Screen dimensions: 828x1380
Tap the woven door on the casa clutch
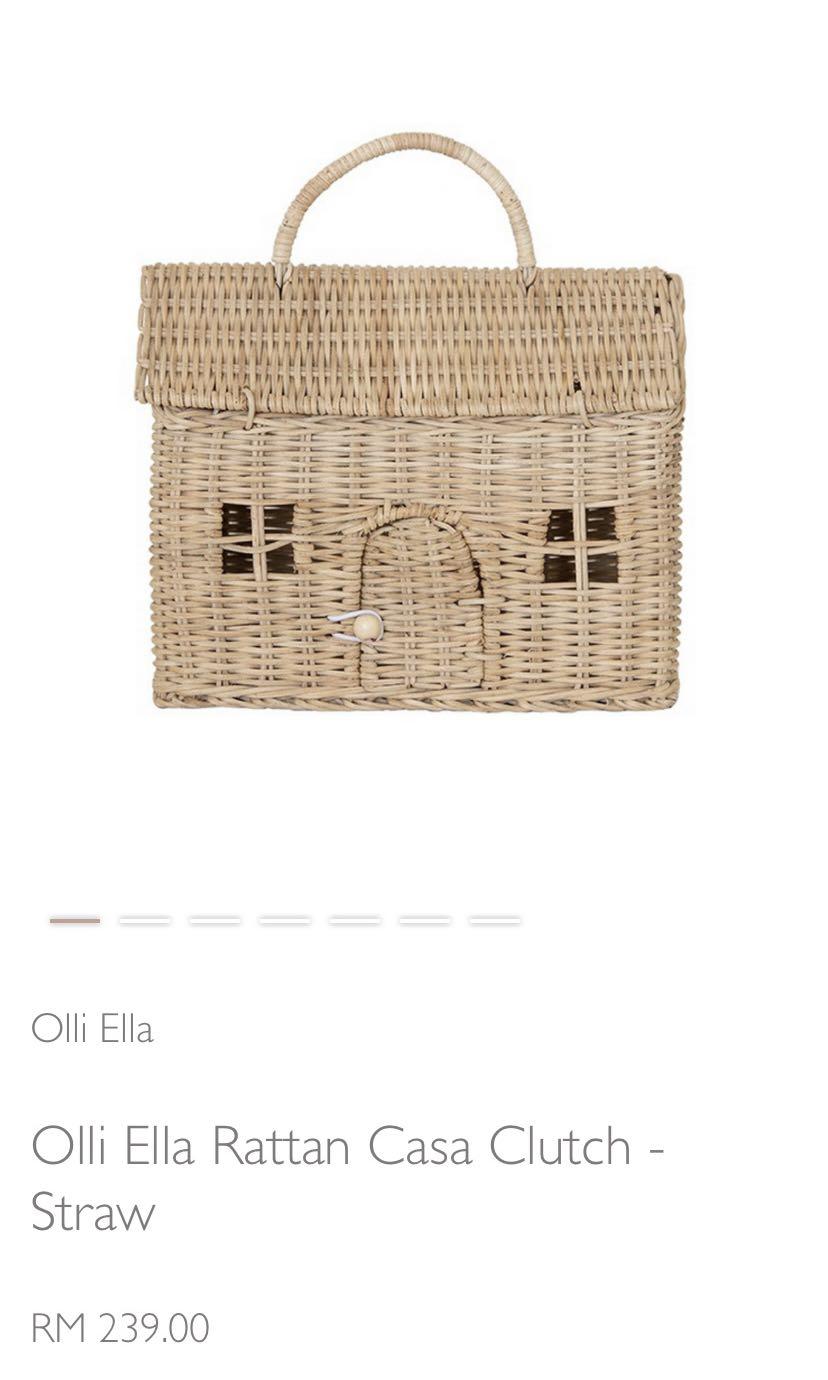tap(420, 600)
